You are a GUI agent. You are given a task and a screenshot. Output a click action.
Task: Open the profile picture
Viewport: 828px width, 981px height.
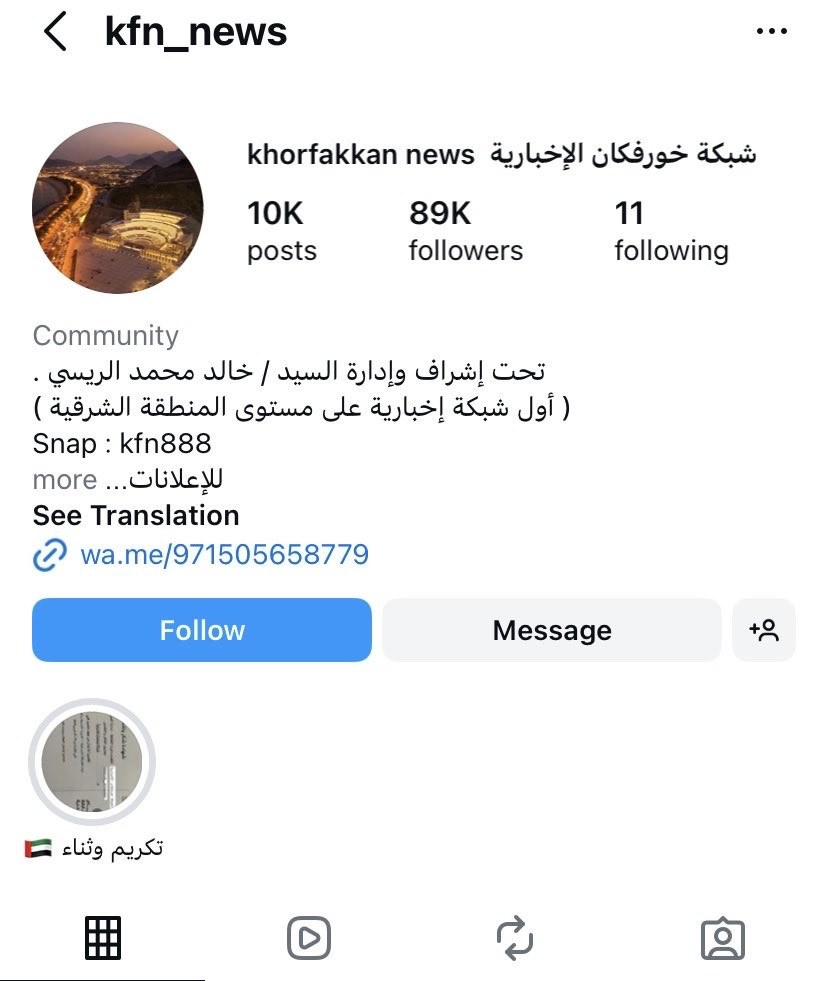118,208
